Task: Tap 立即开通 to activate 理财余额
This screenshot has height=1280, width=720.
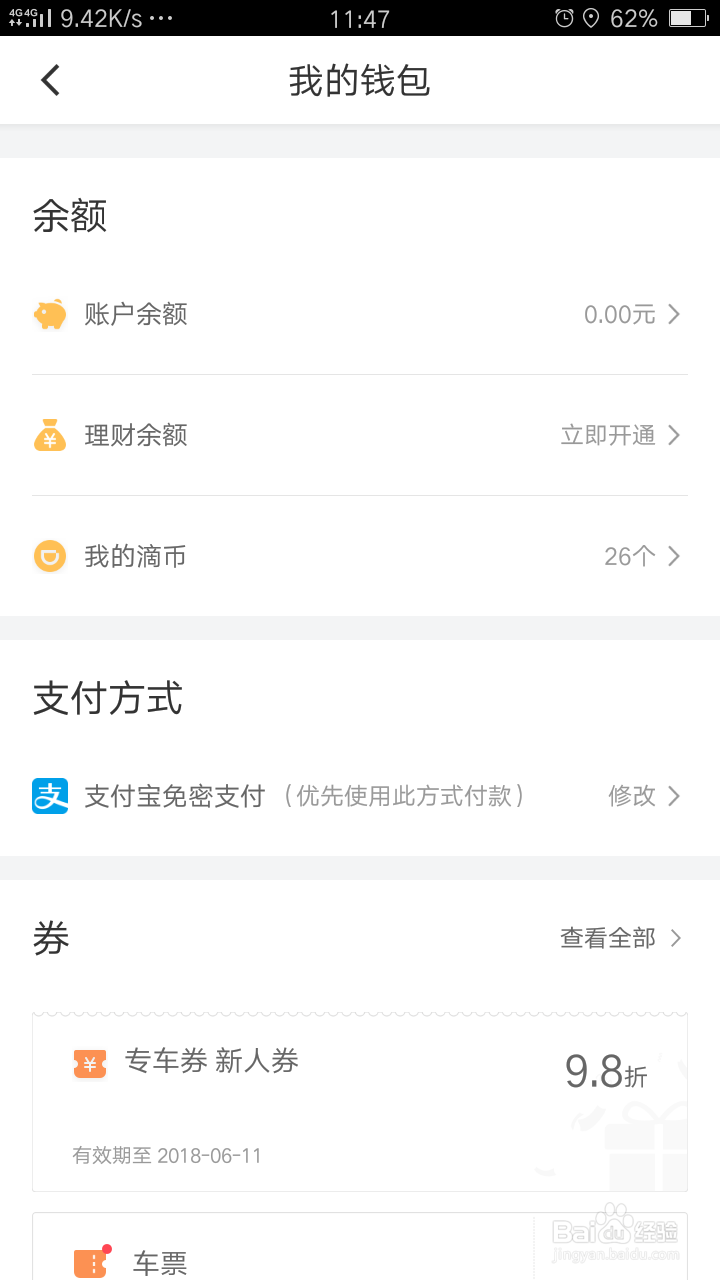Action: point(611,434)
